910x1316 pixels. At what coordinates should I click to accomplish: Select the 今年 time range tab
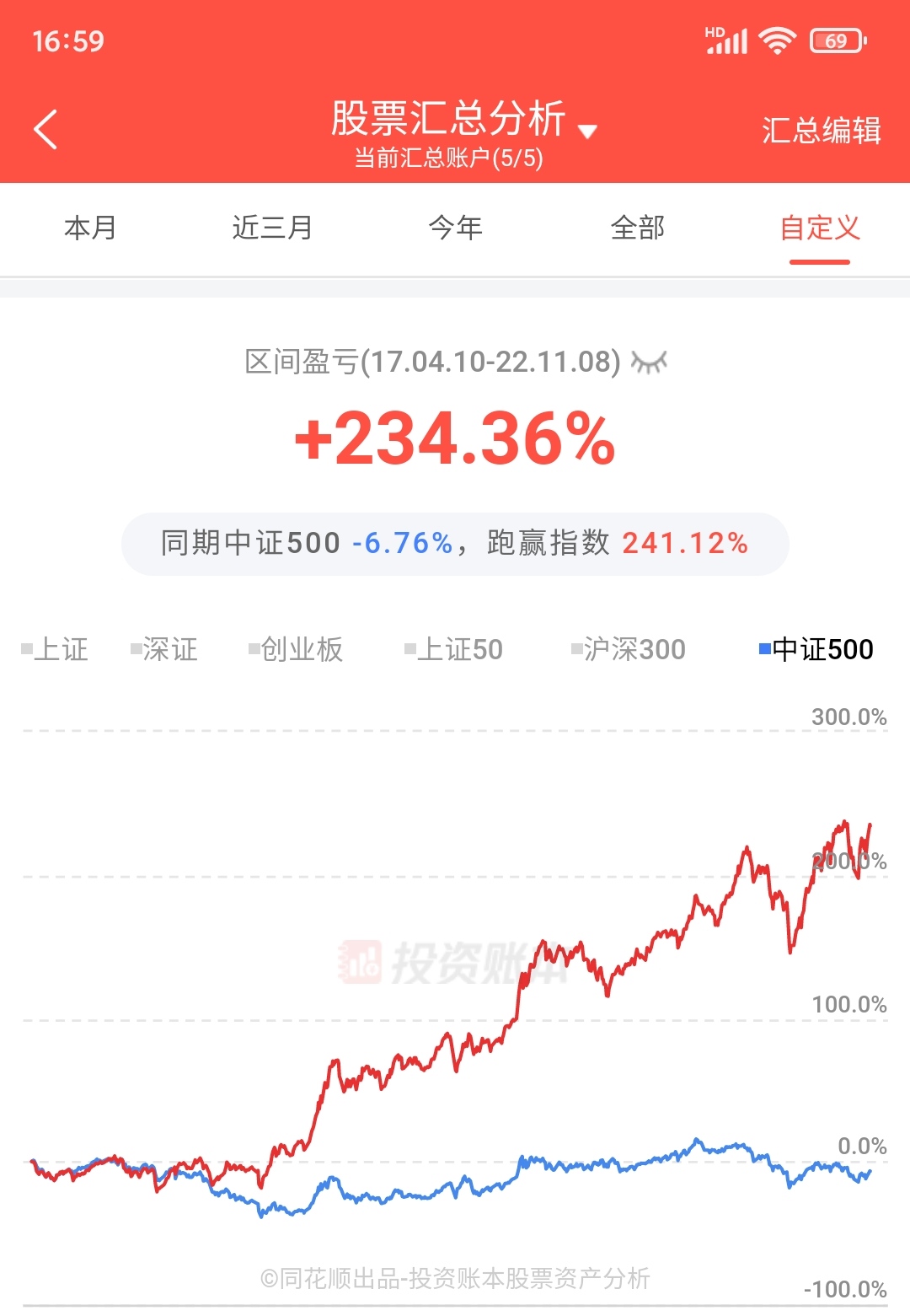click(455, 228)
